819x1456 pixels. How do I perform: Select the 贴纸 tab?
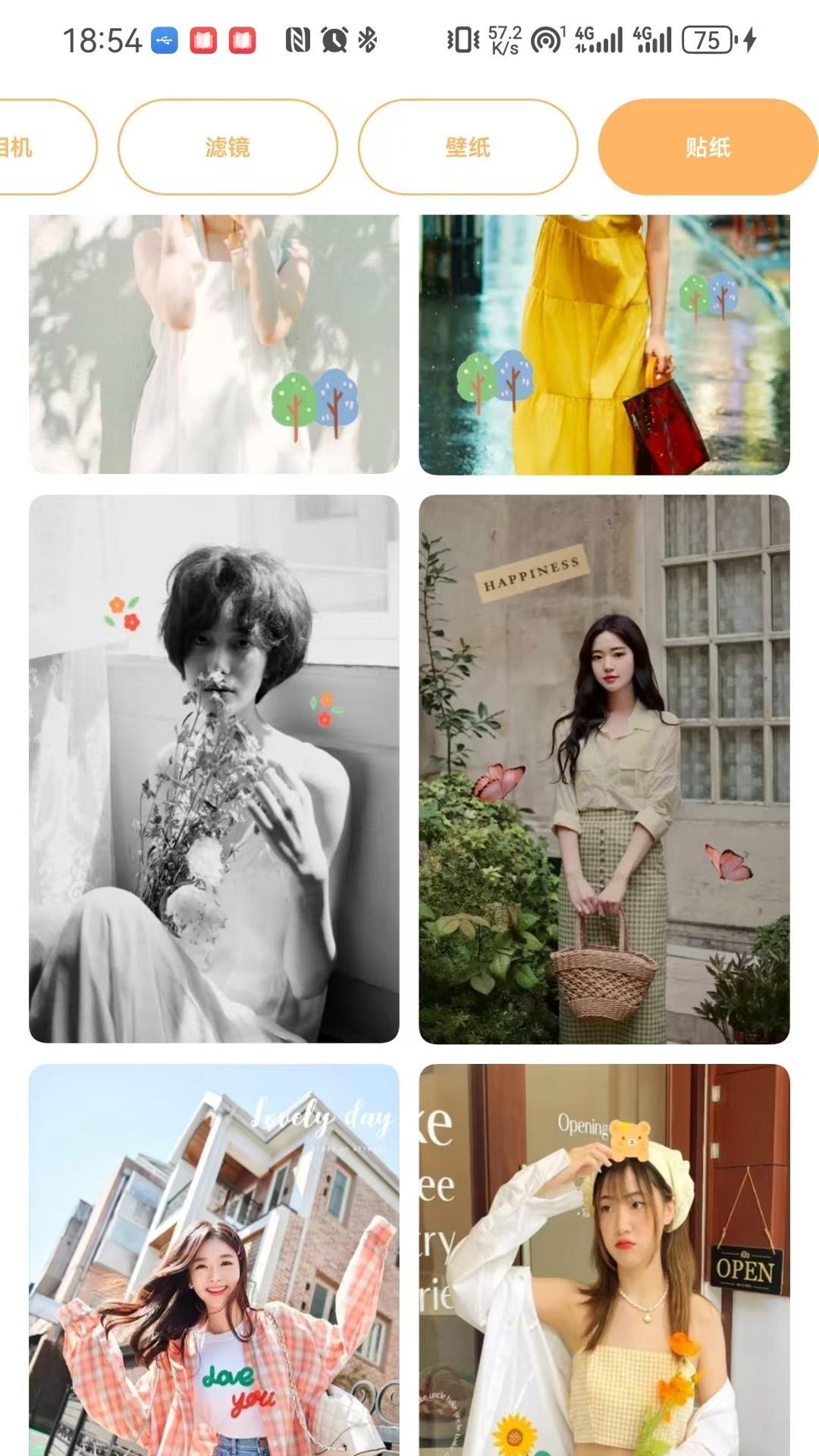coord(708,146)
